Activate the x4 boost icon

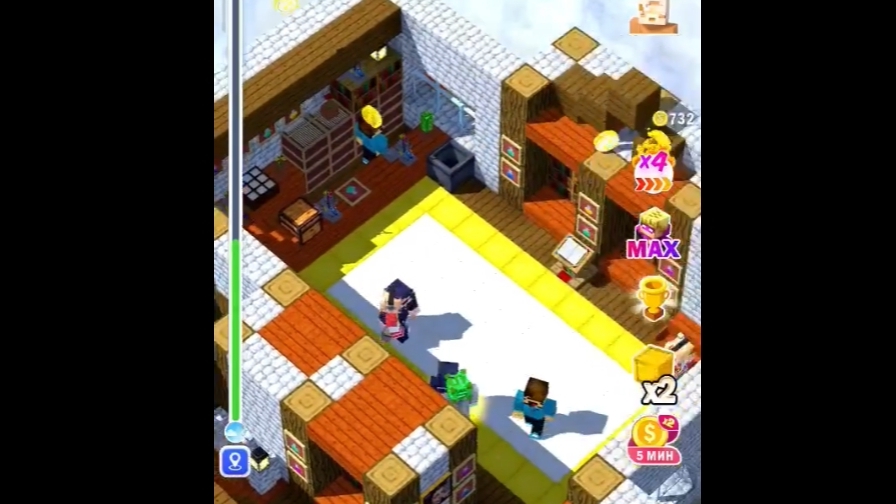pos(653,164)
